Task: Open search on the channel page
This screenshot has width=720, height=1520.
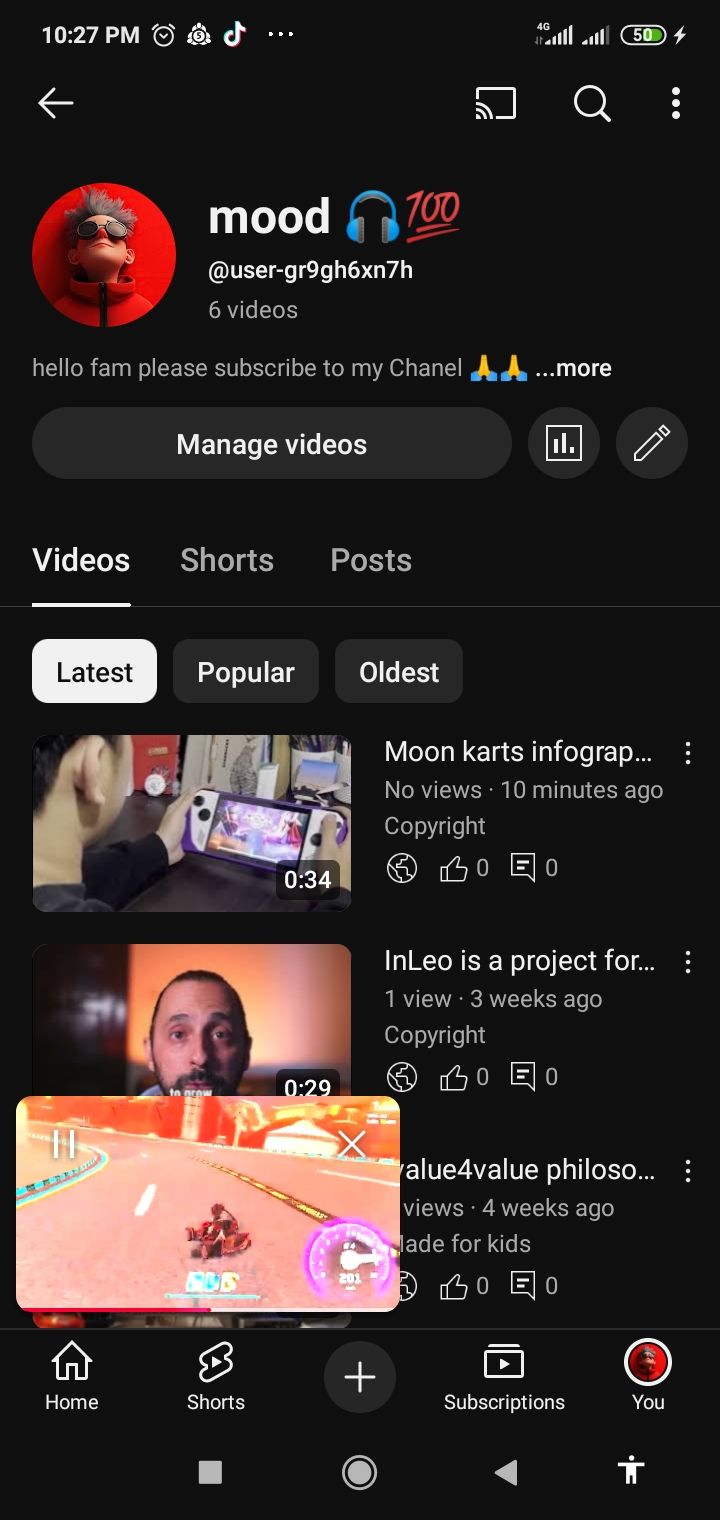Action: (591, 103)
